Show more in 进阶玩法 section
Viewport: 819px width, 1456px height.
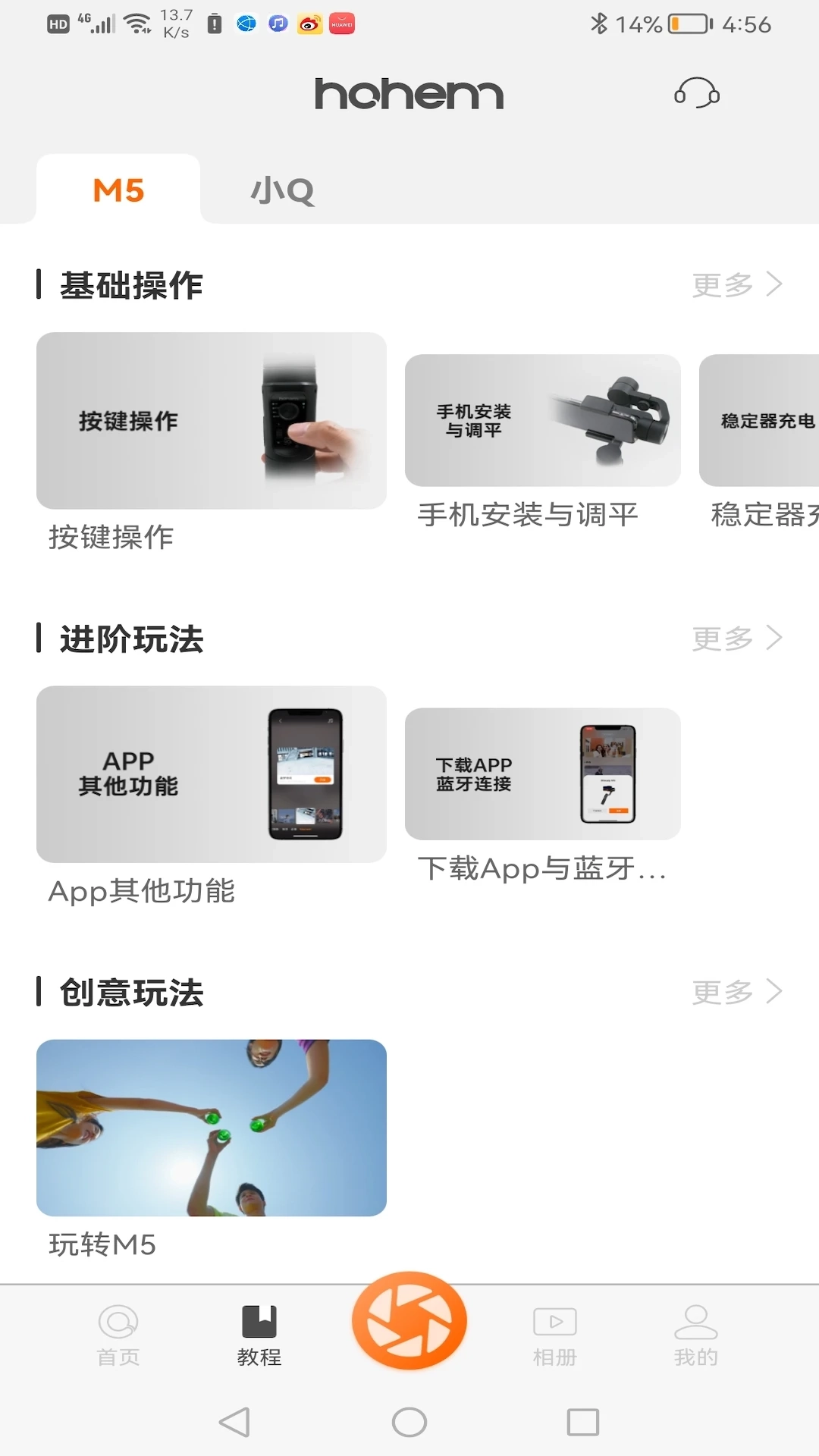coord(736,639)
